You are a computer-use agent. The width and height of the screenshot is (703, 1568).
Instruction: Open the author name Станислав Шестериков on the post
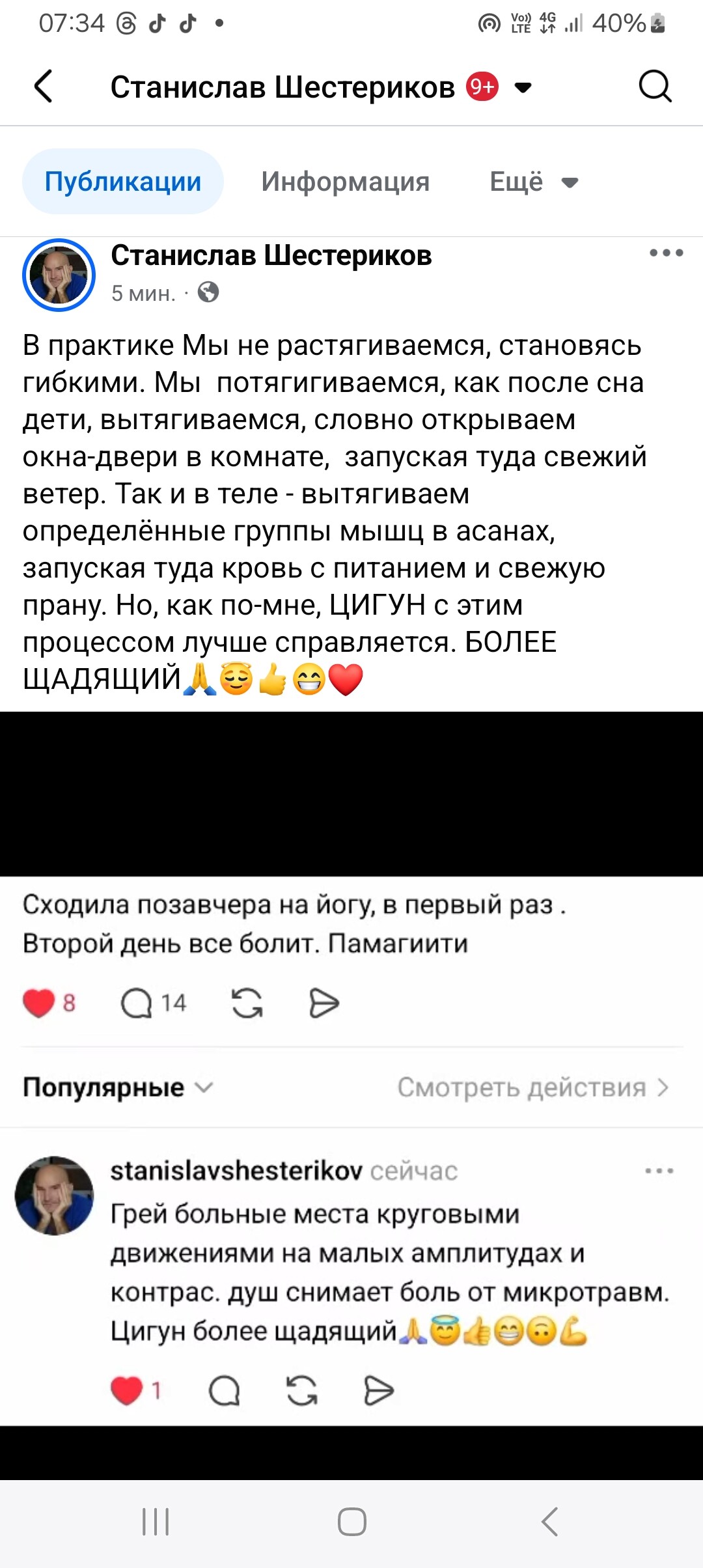point(271,256)
